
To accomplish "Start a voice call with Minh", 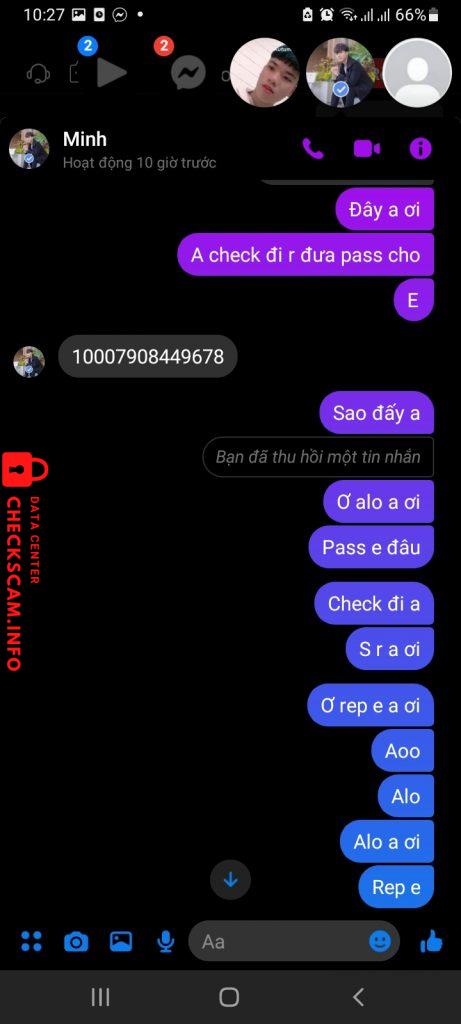I will [313, 149].
